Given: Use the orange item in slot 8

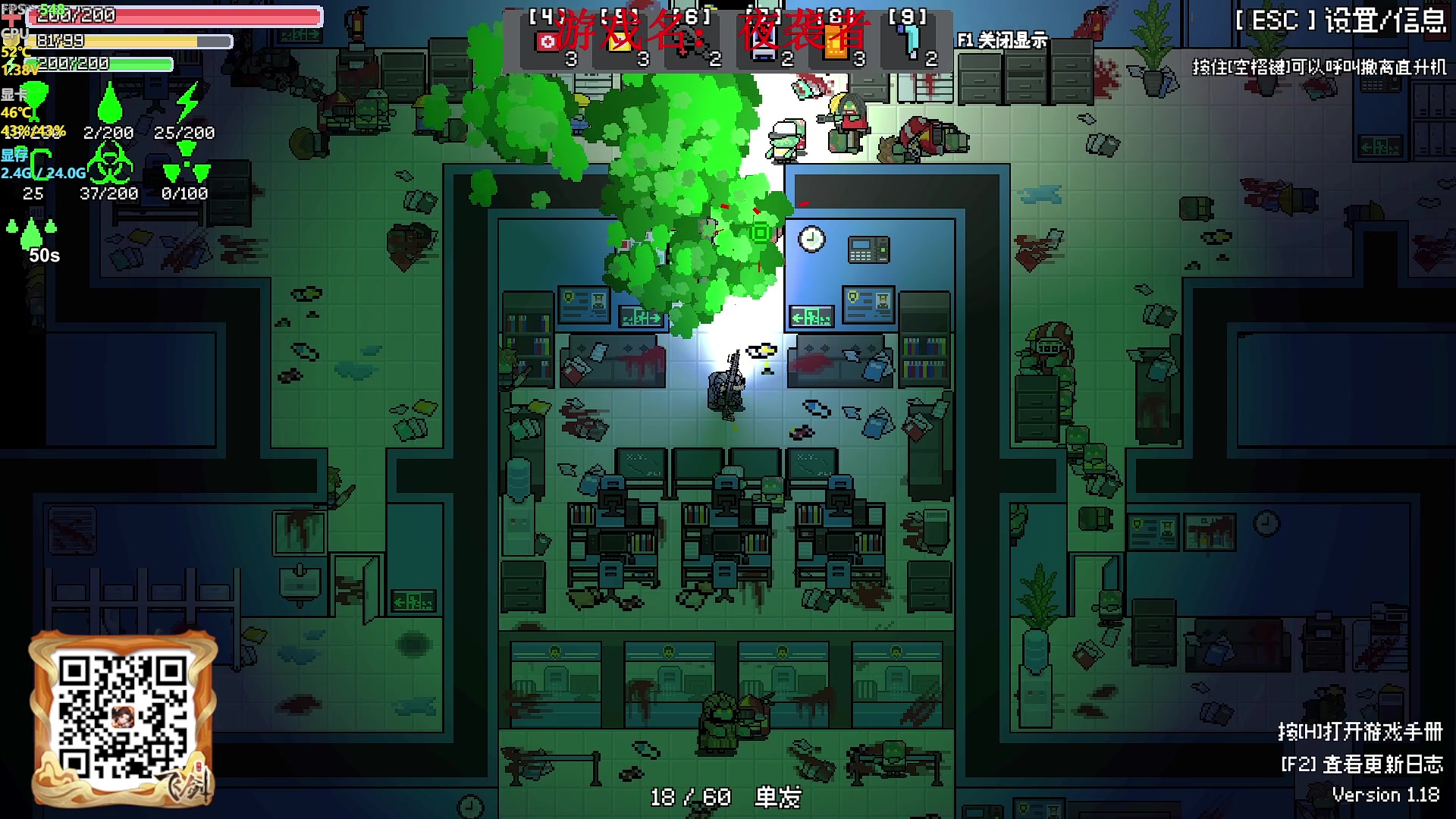Looking at the screenshot, I should coord(836,42).
